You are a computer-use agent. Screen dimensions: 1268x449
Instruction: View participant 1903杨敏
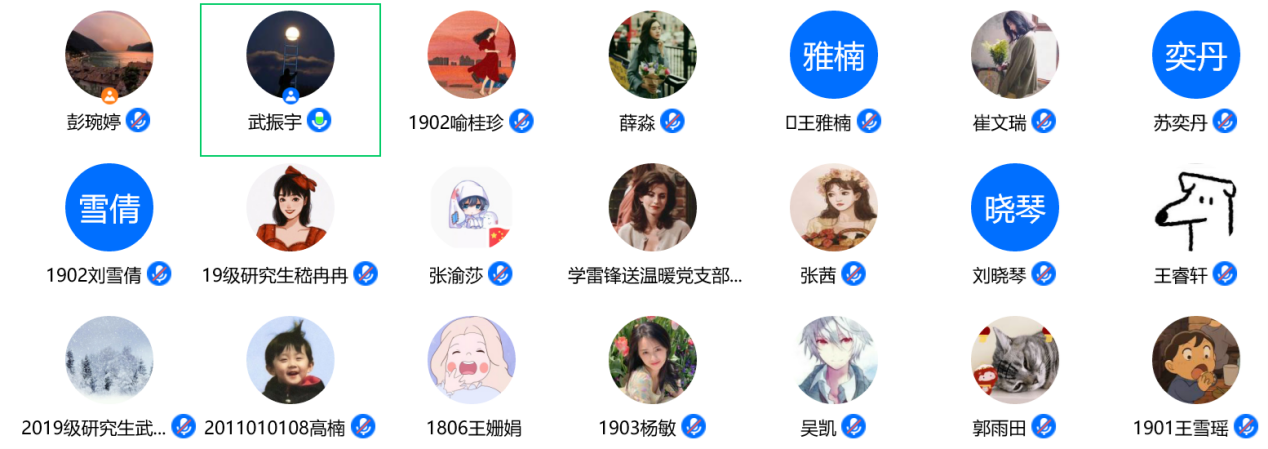pos(652,361)
